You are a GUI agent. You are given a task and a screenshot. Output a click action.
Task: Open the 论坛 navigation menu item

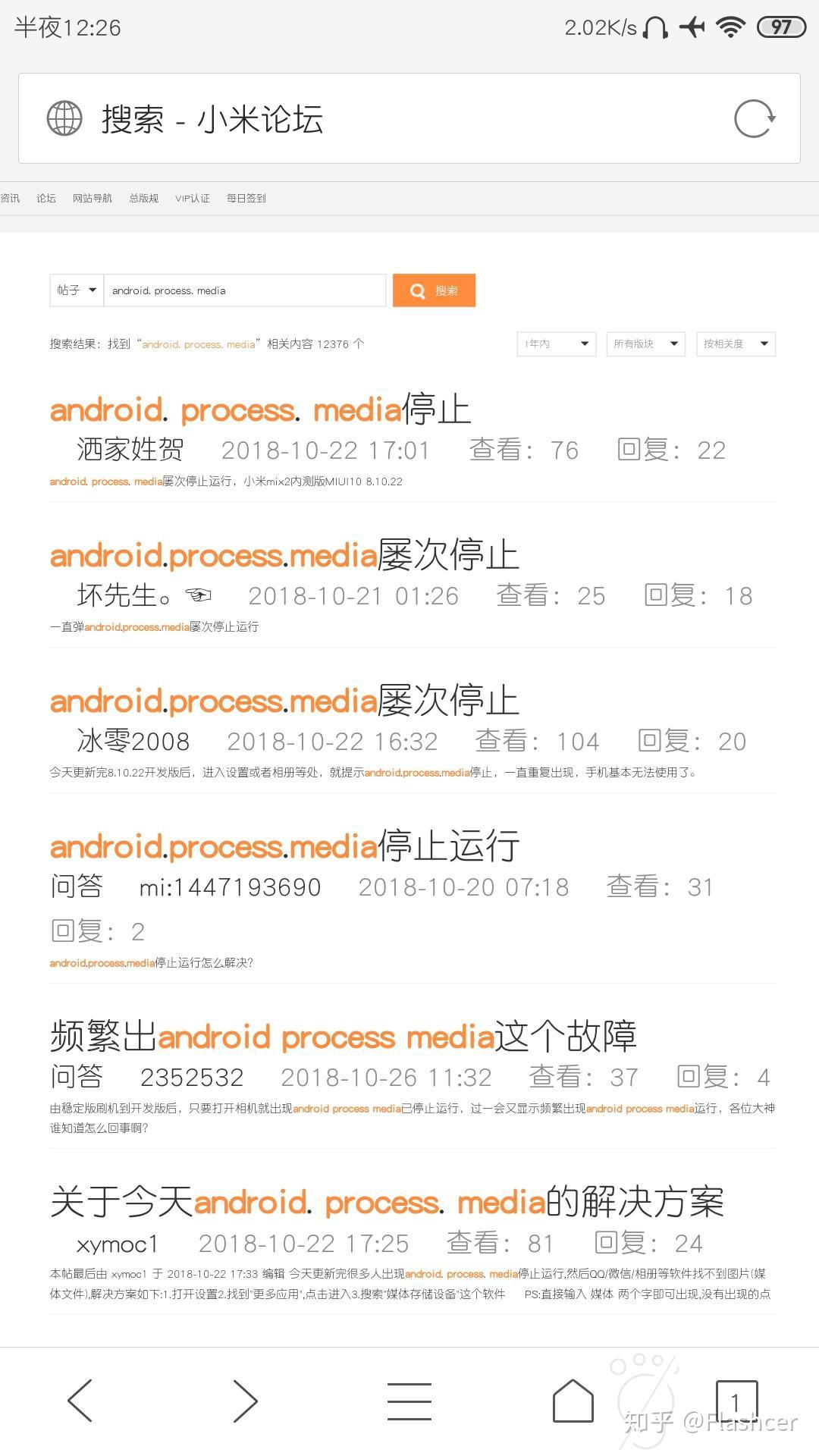point(45,198)
